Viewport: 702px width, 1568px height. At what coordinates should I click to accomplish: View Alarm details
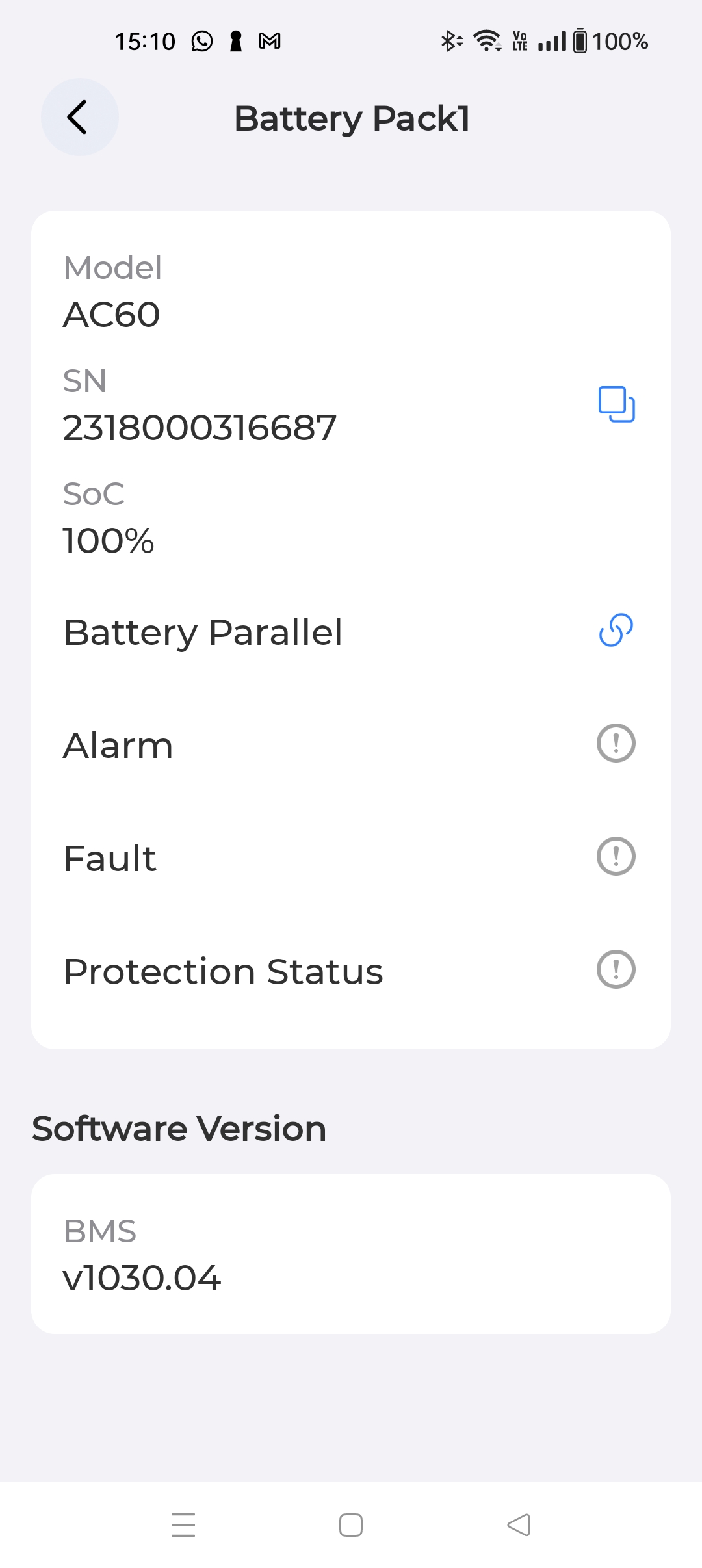tap(615, 743)
